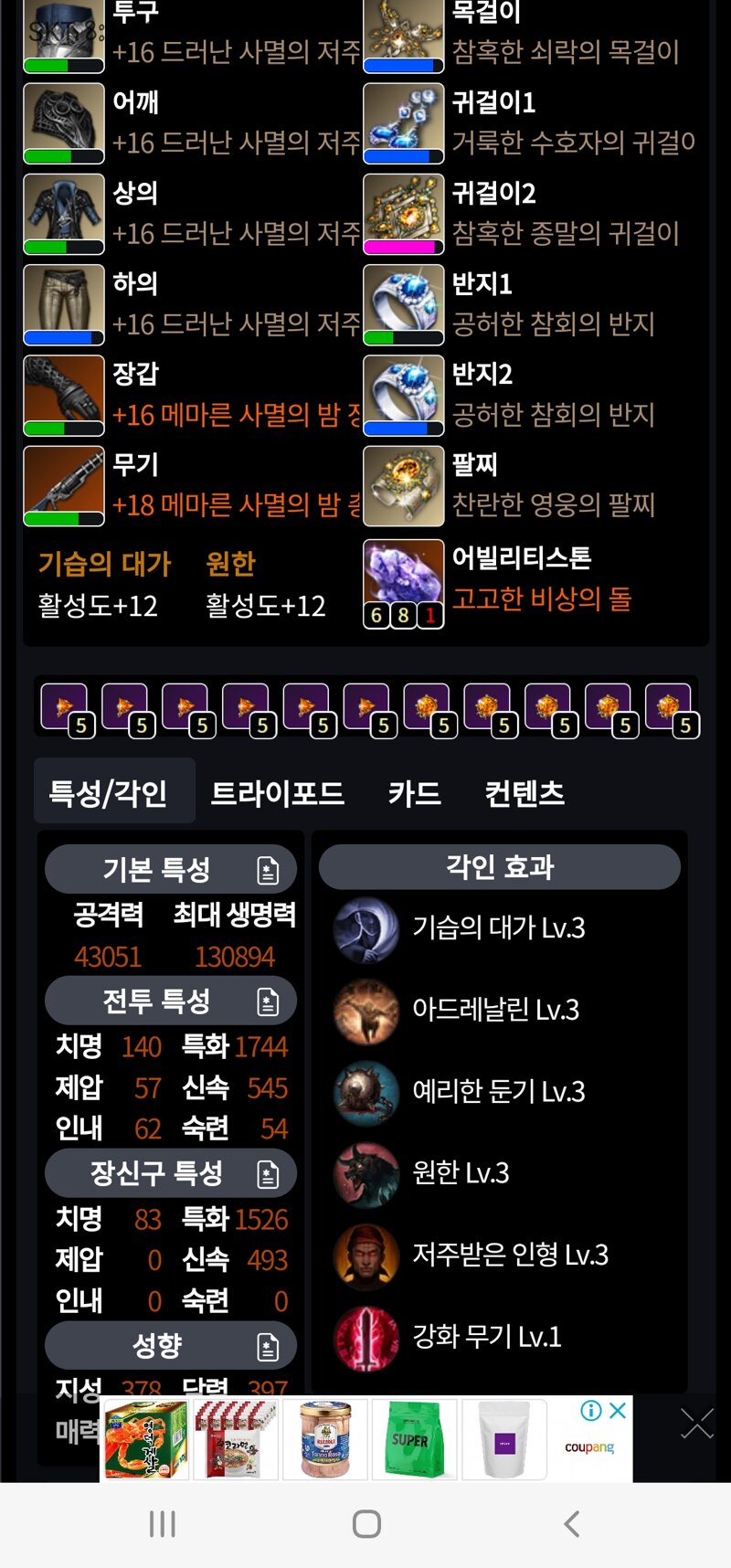731x1568 pixels.
Task: Open details icon next to 장신구 특성
Action: click(x=268, y=1174)
